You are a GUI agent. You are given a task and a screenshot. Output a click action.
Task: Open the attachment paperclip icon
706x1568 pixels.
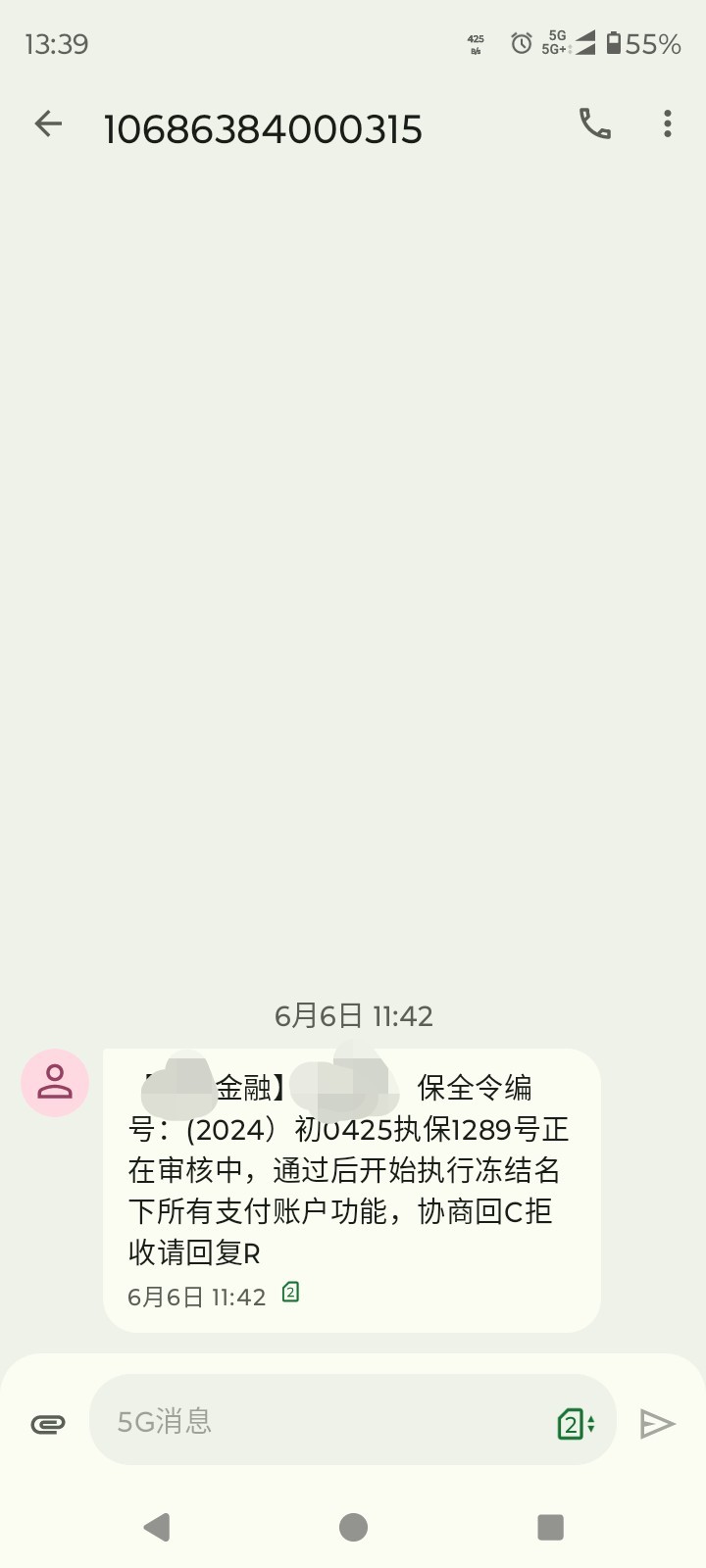(48, 1424)
